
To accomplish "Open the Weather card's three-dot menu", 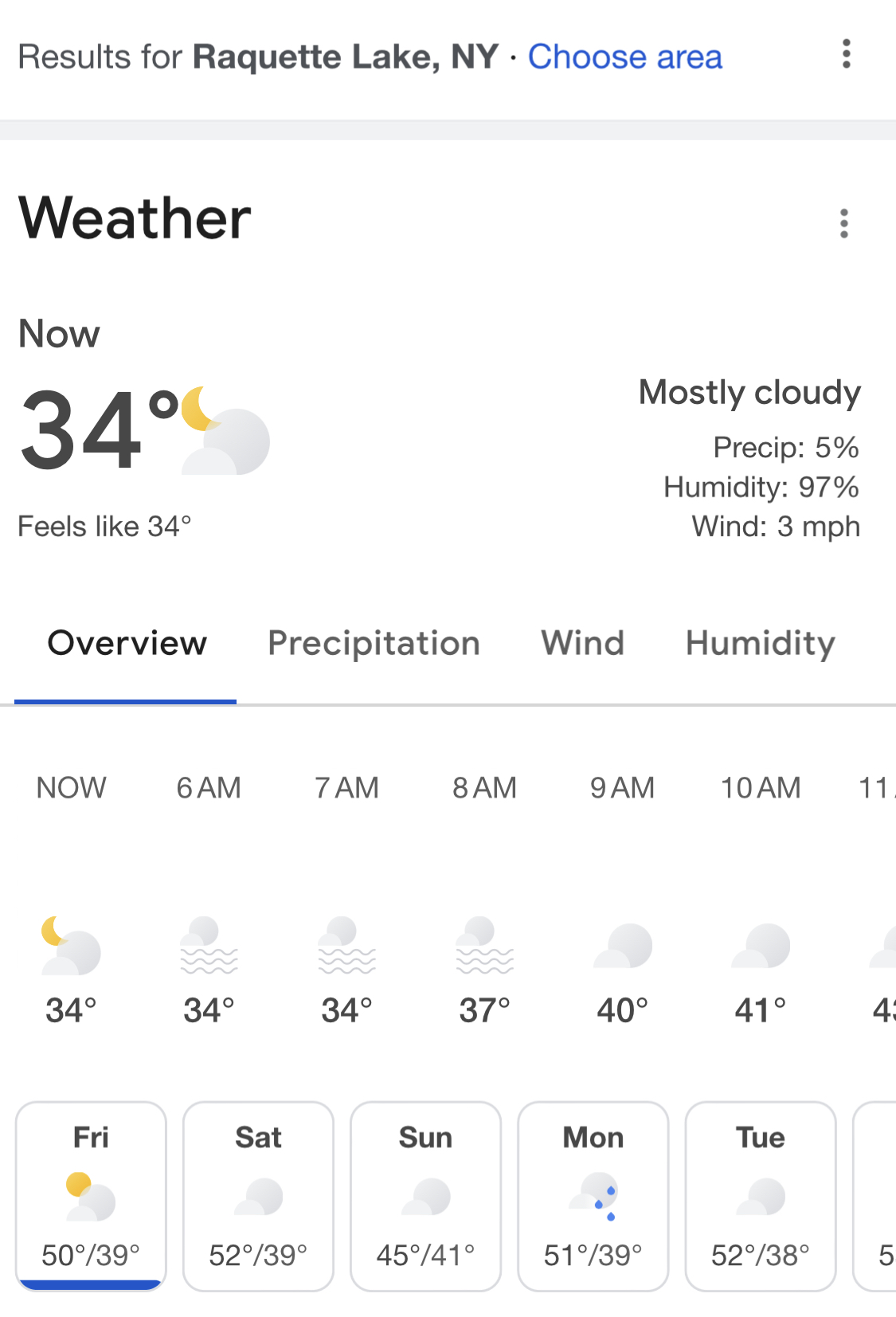I will [844, 223].
